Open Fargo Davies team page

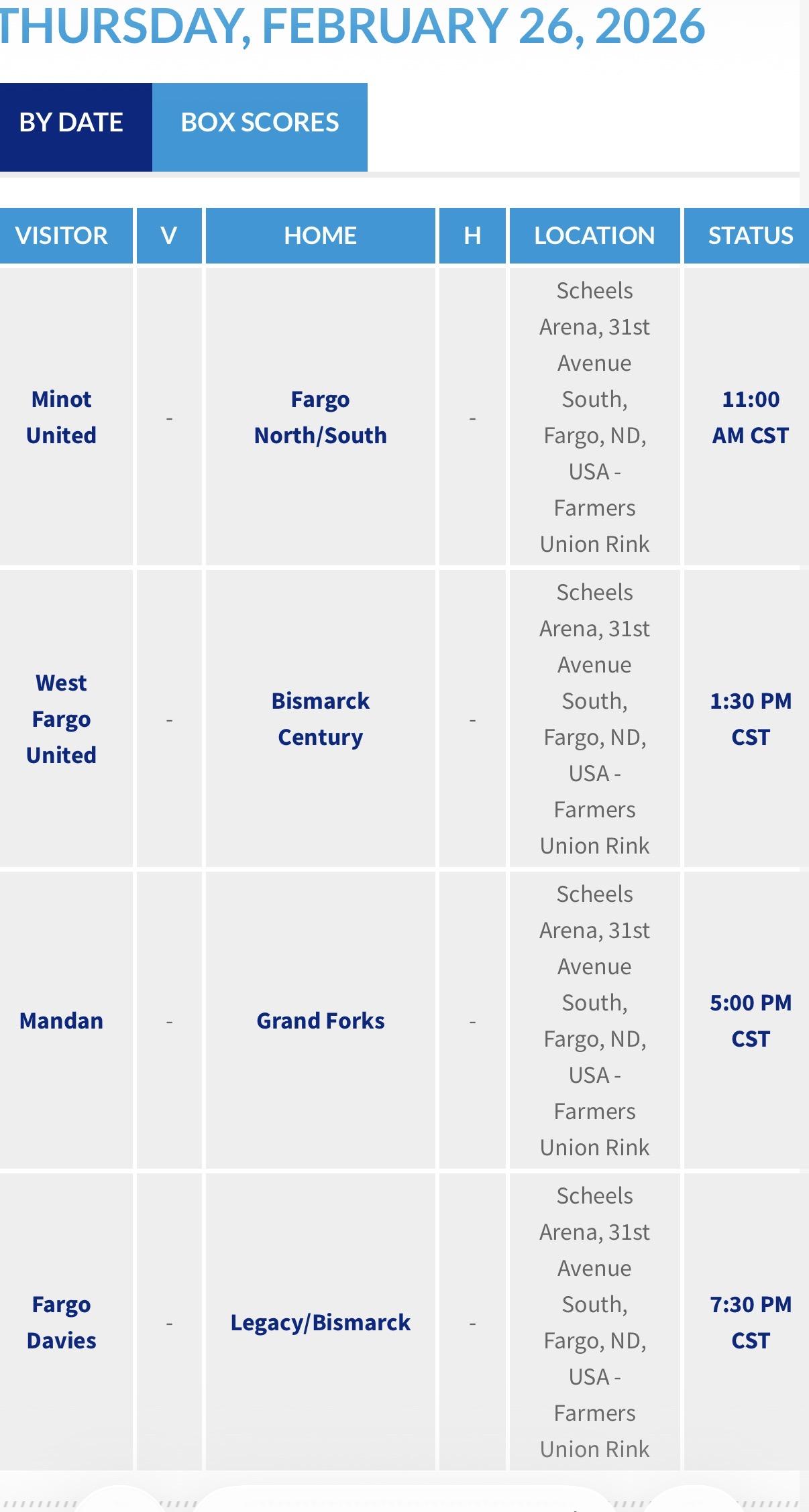(62, 1322)
